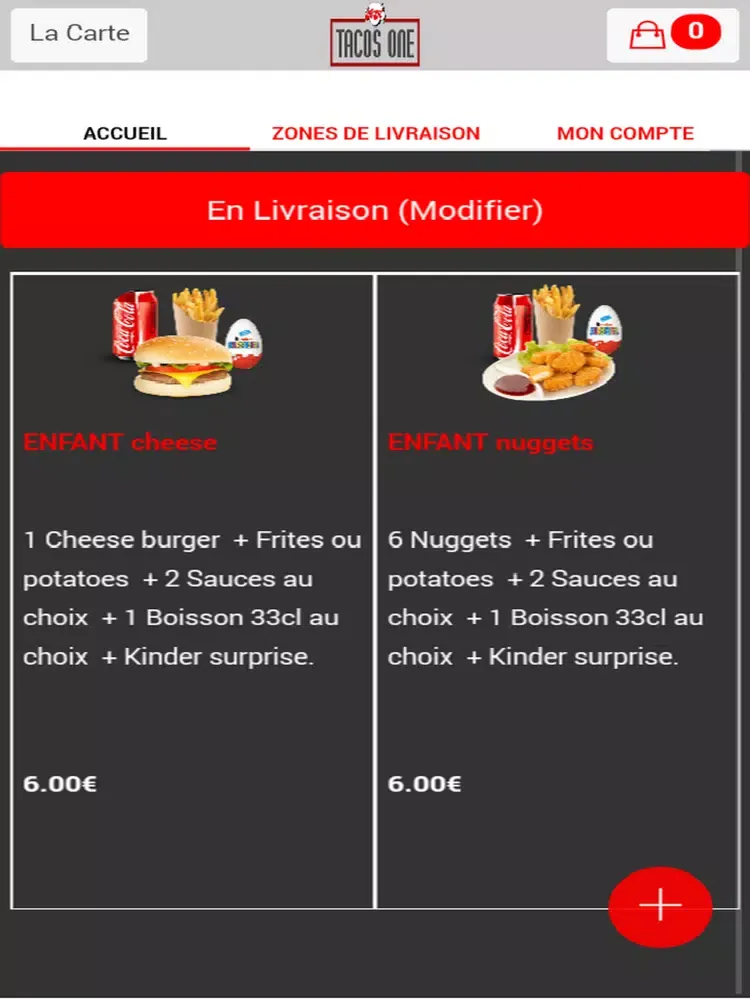
Task: Open the La Carte menu button
Action: [79, 34]
